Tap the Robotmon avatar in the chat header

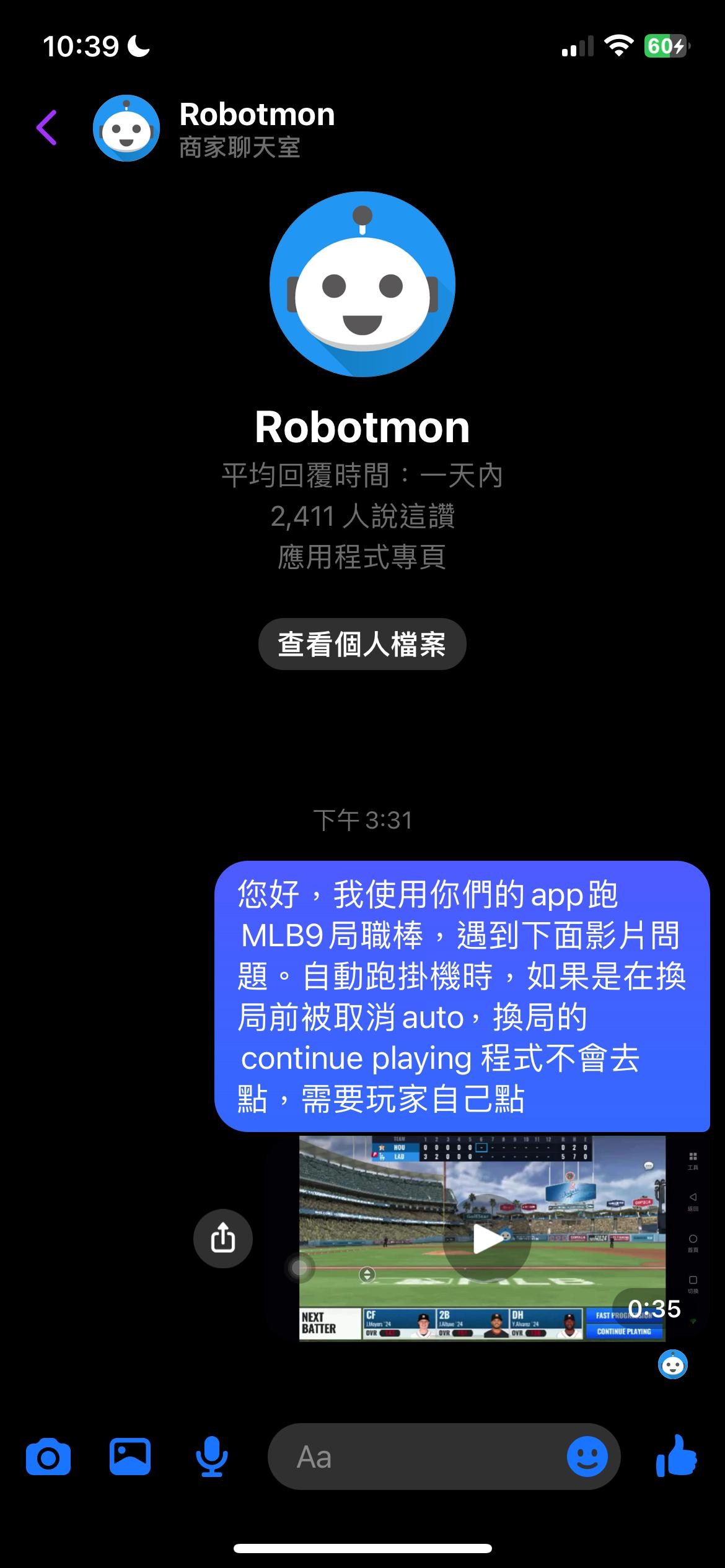(126, 129)
